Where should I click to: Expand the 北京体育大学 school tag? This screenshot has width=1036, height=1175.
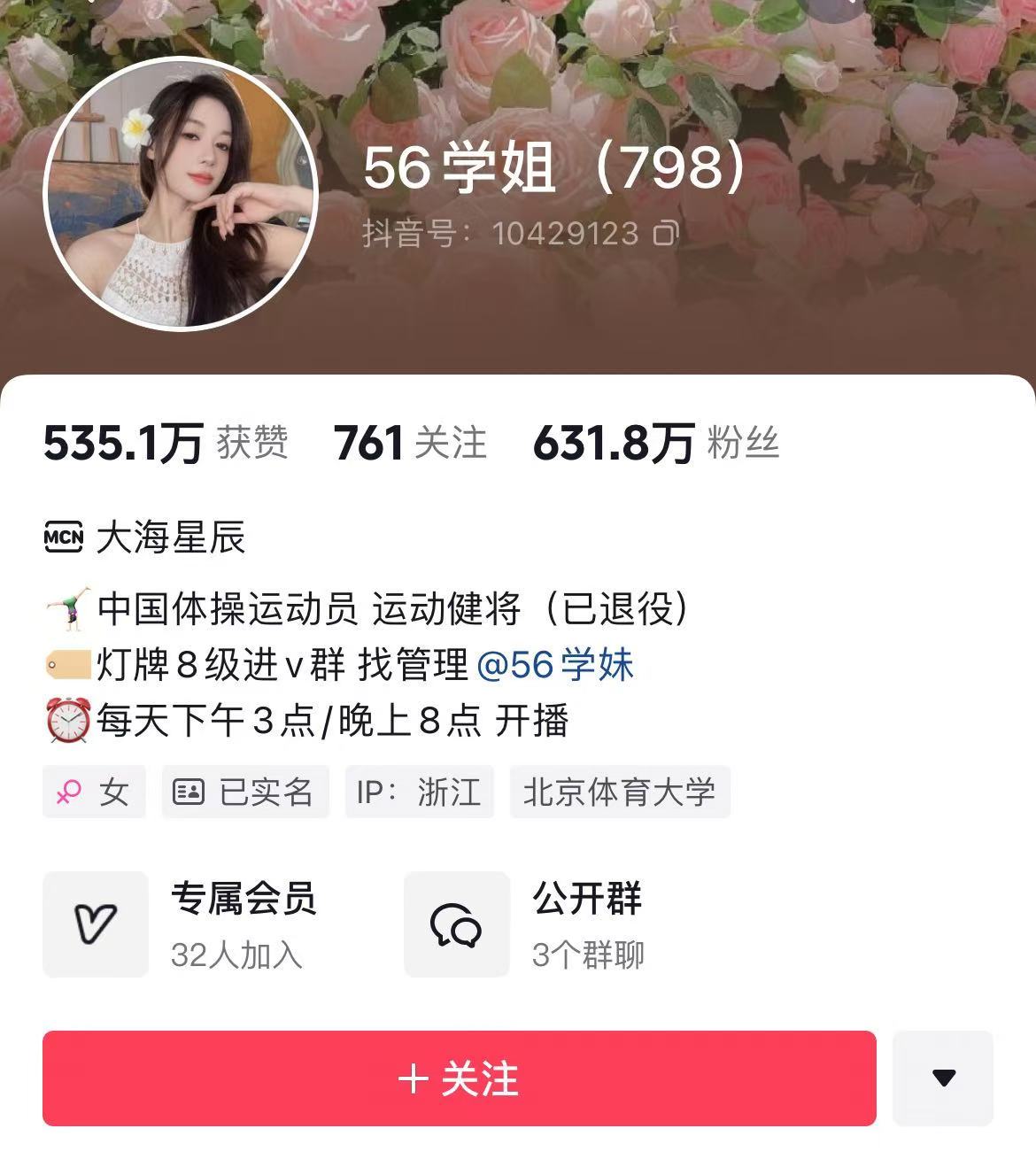click(x=620, y=791)
